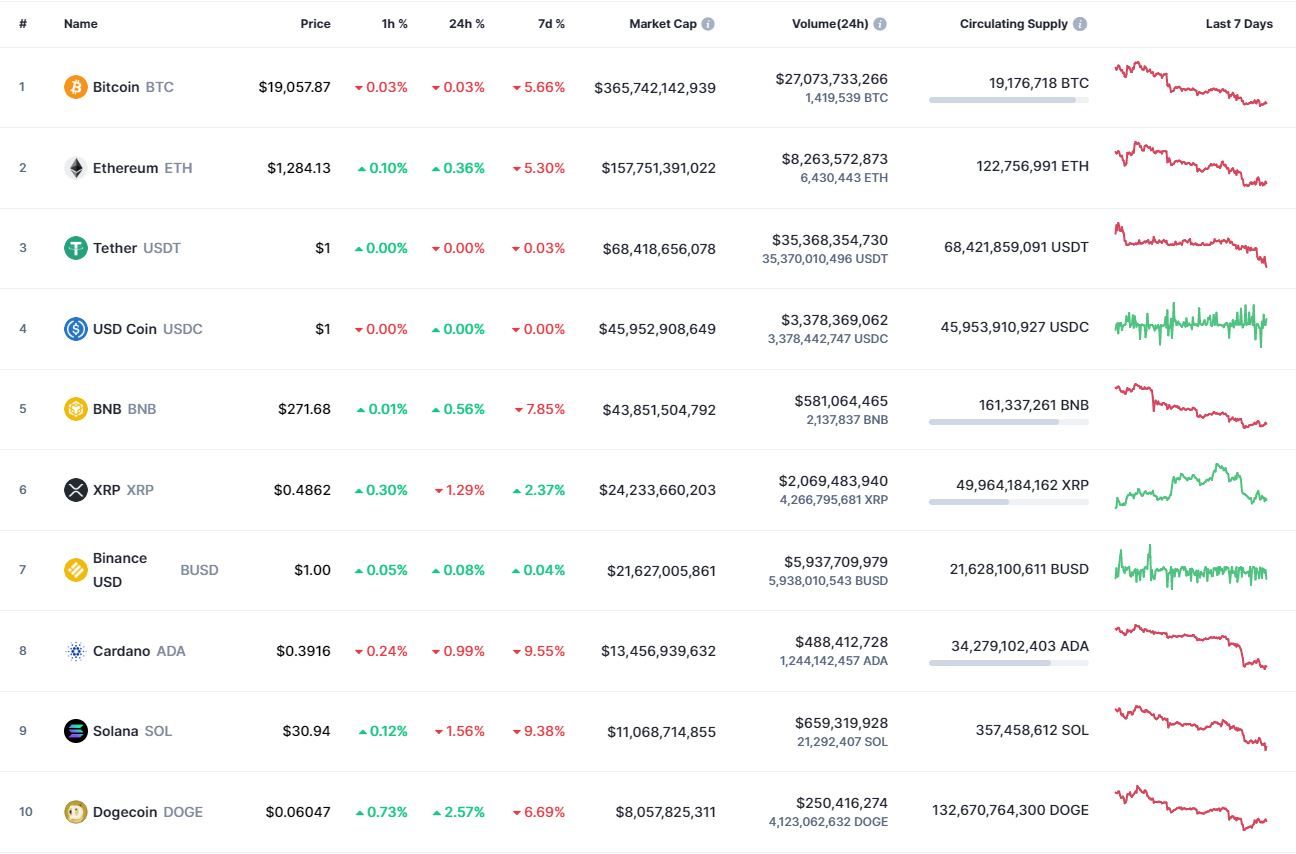Image resolution: width=1296 pixels, height=854 pixels.
Task: Open the Solana SOL row
Action: coord(115,731)
